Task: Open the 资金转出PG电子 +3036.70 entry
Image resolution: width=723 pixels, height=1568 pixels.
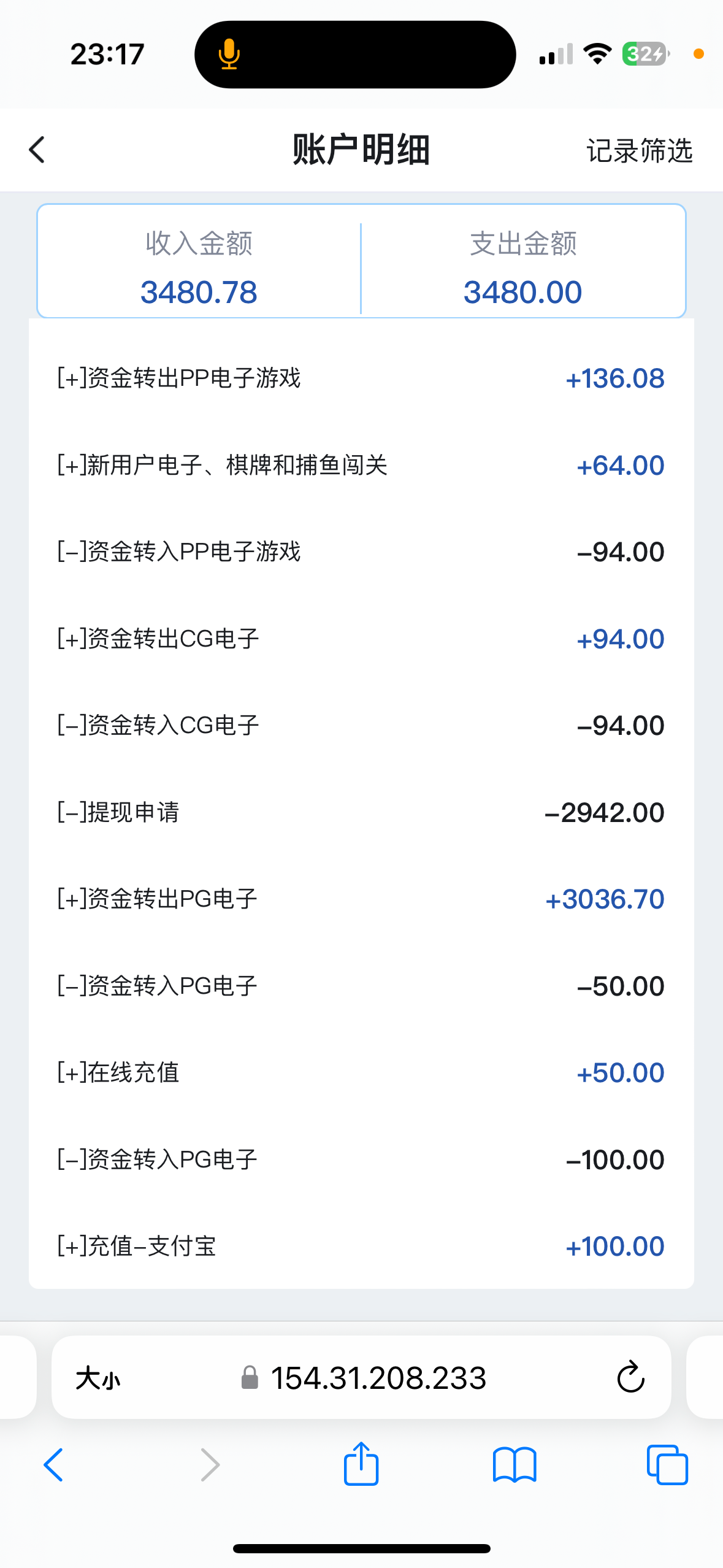Action: (361, 898)
